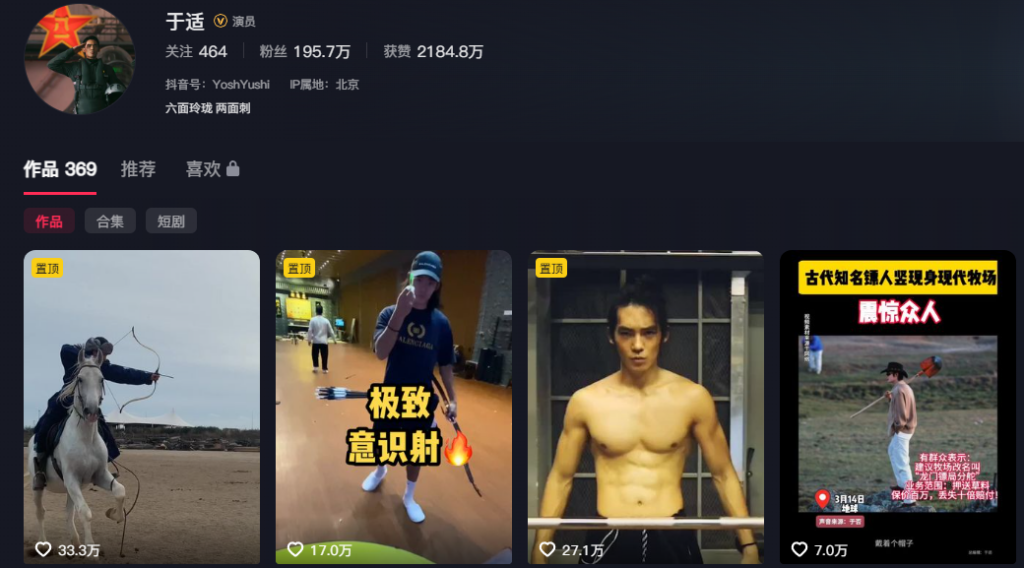Select the 作品 filter chip
Viewport: 1024px width, 568px height.
49,221
